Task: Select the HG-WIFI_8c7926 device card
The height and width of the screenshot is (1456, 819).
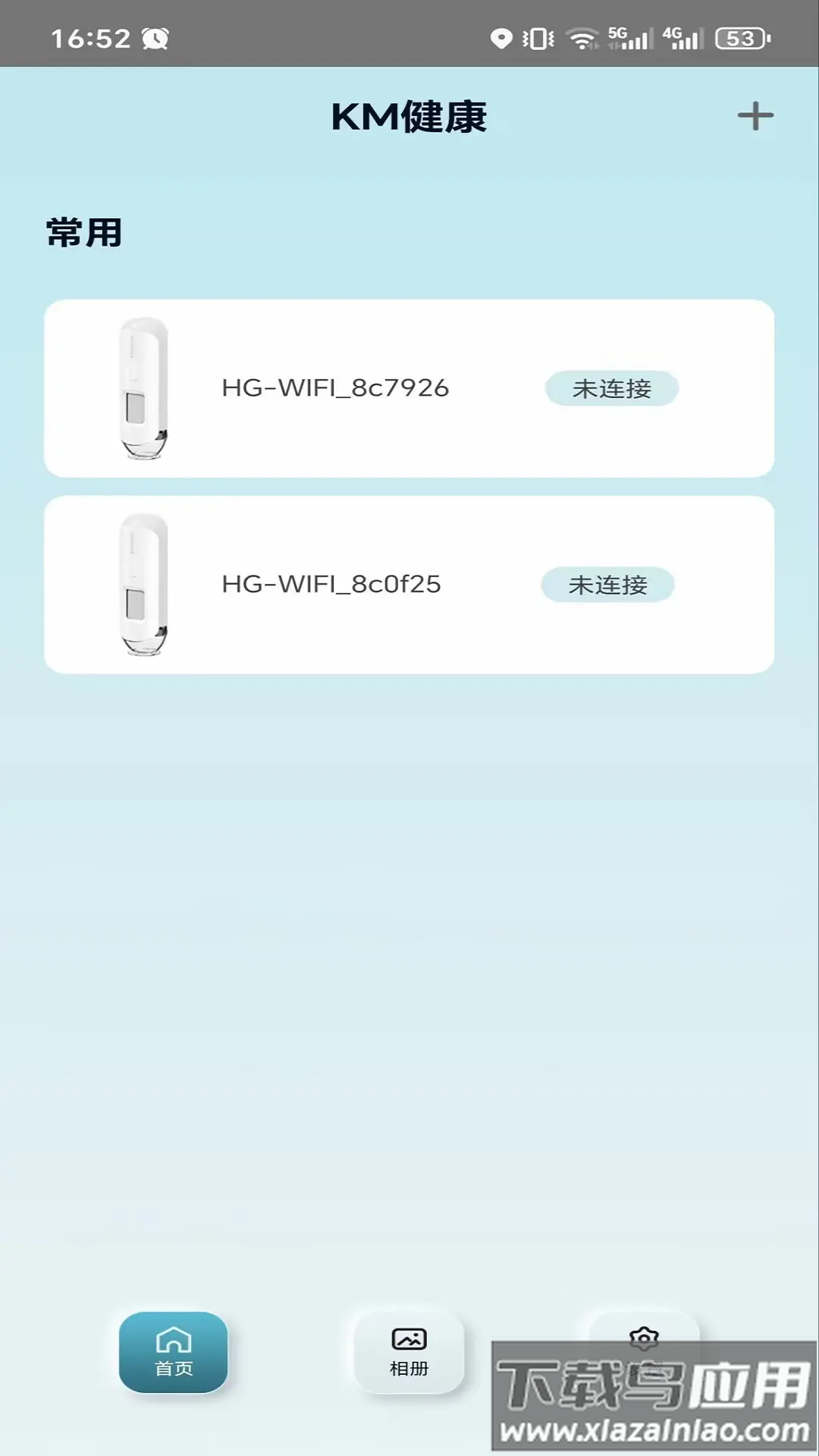Action: coord(409,388)
